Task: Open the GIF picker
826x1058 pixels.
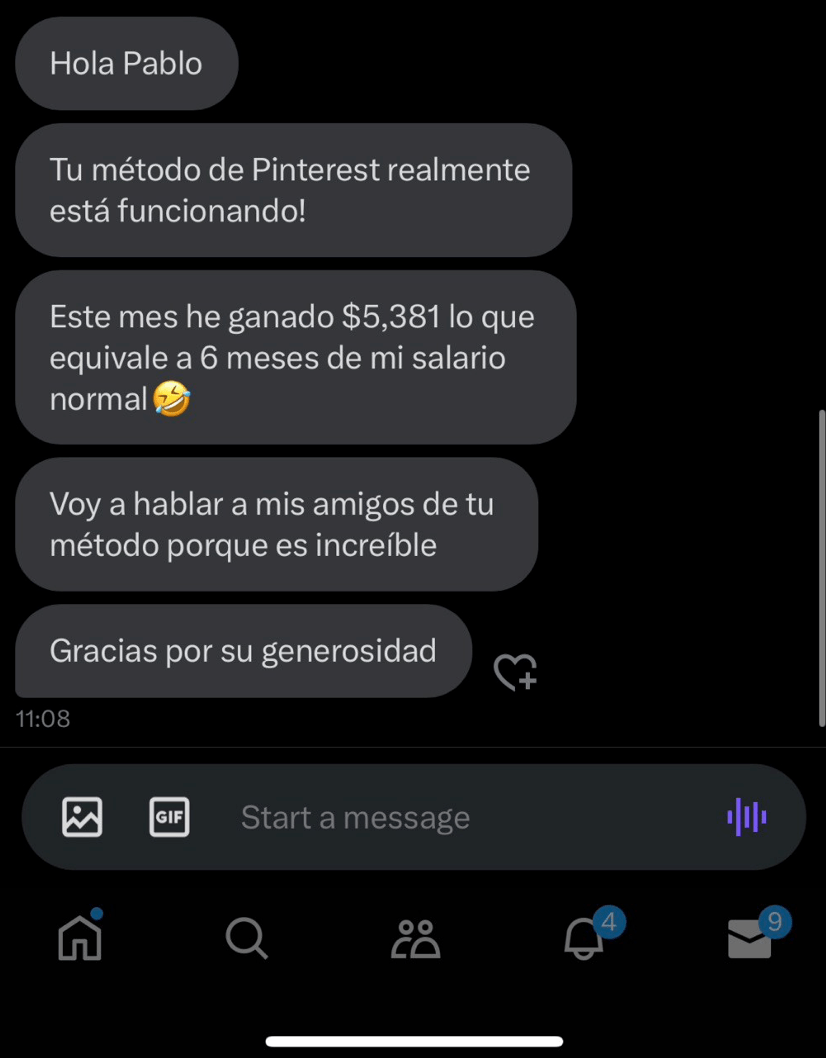Action: [169, 817]
